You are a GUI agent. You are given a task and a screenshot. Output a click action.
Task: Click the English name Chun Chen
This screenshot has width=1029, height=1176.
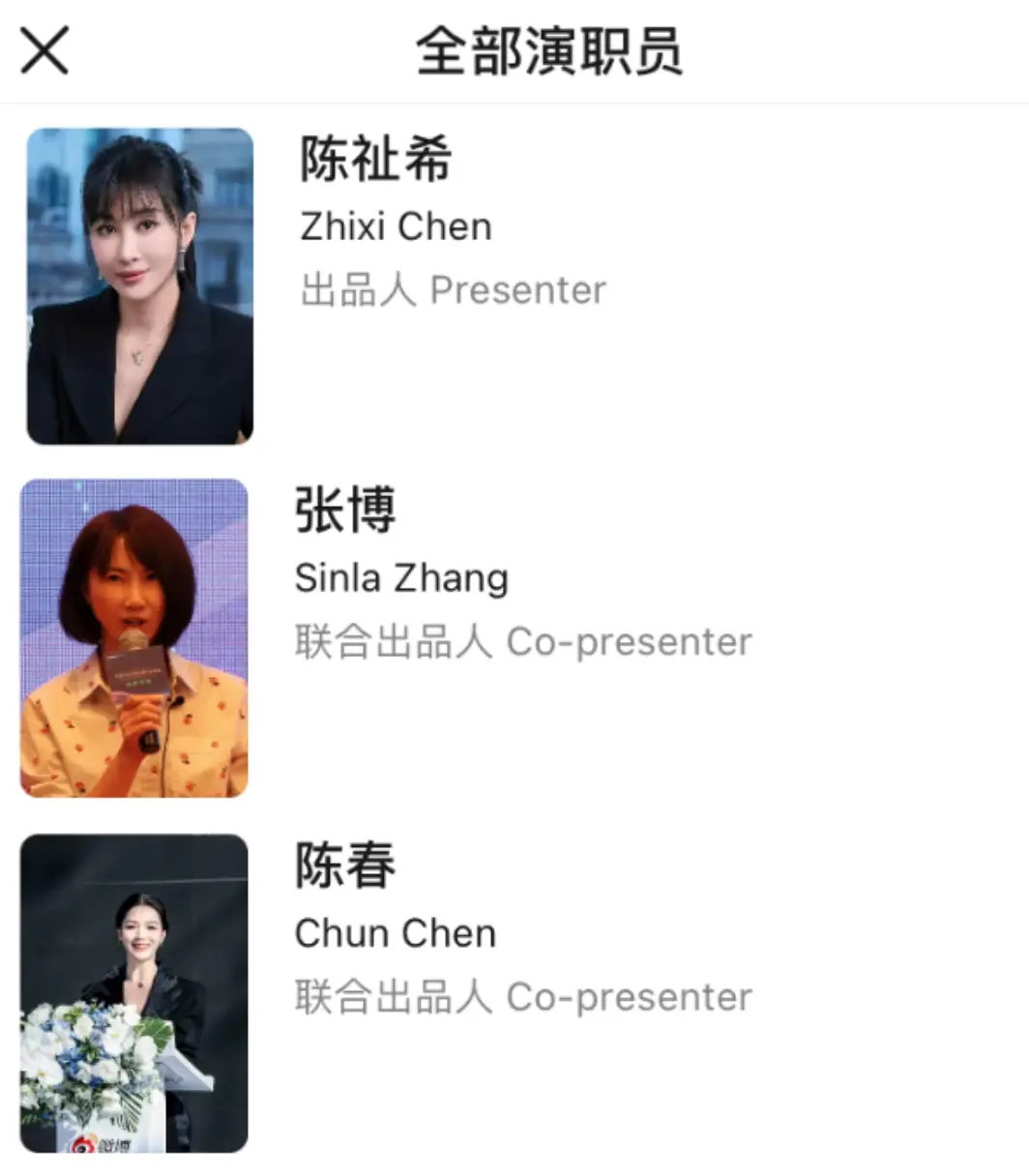click(395, 932)
